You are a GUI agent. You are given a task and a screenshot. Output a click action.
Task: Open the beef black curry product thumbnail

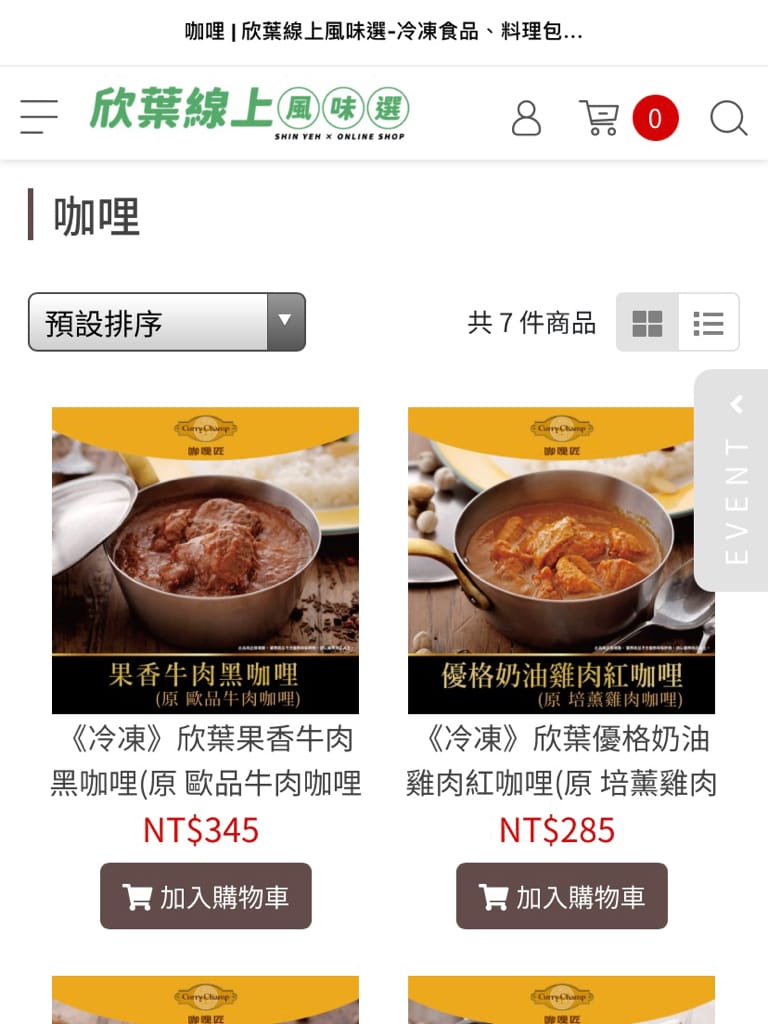(x=205, y=560)
